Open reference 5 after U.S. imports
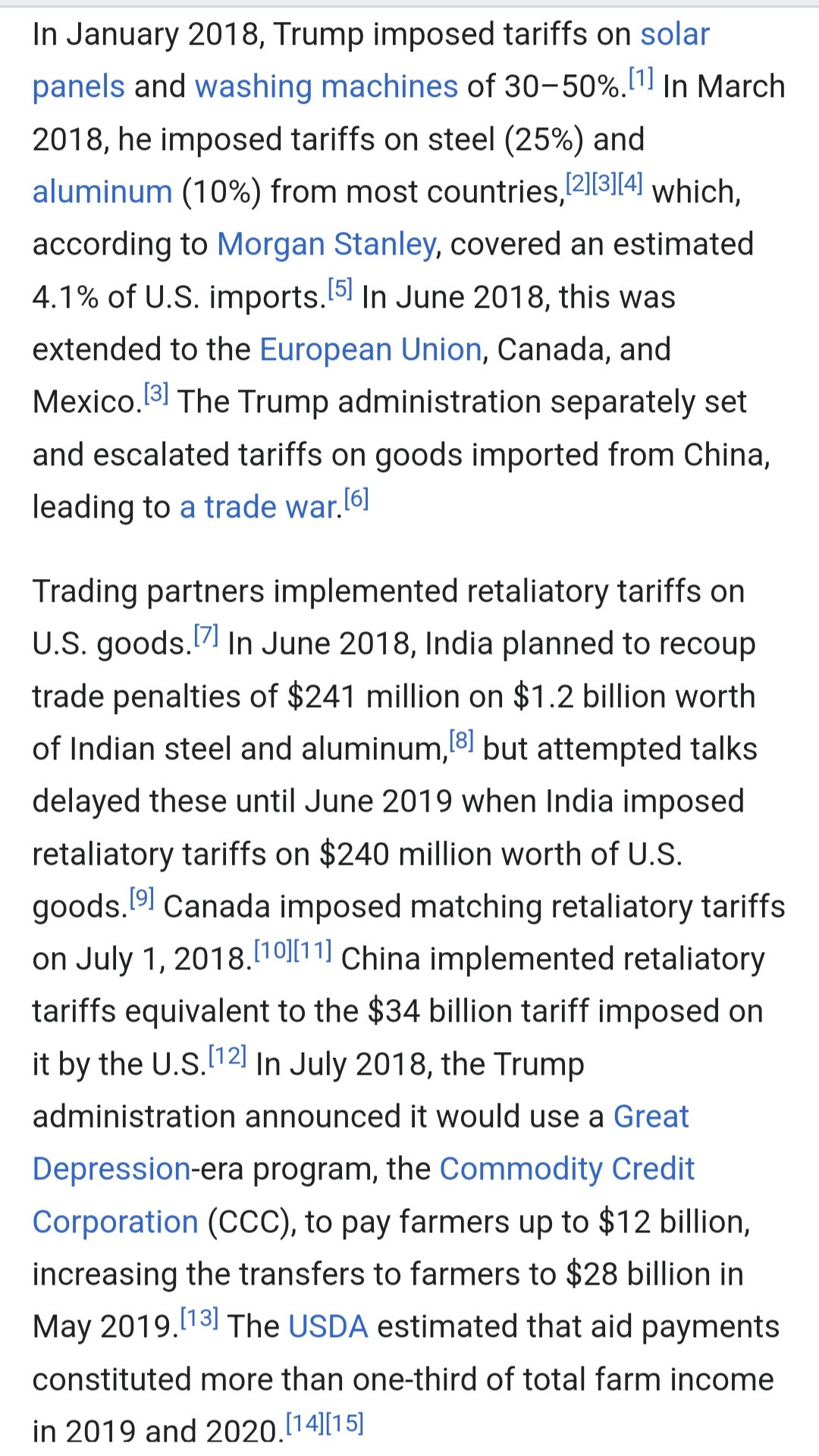Screen dimensions: 819x1456 coord(340,288)
